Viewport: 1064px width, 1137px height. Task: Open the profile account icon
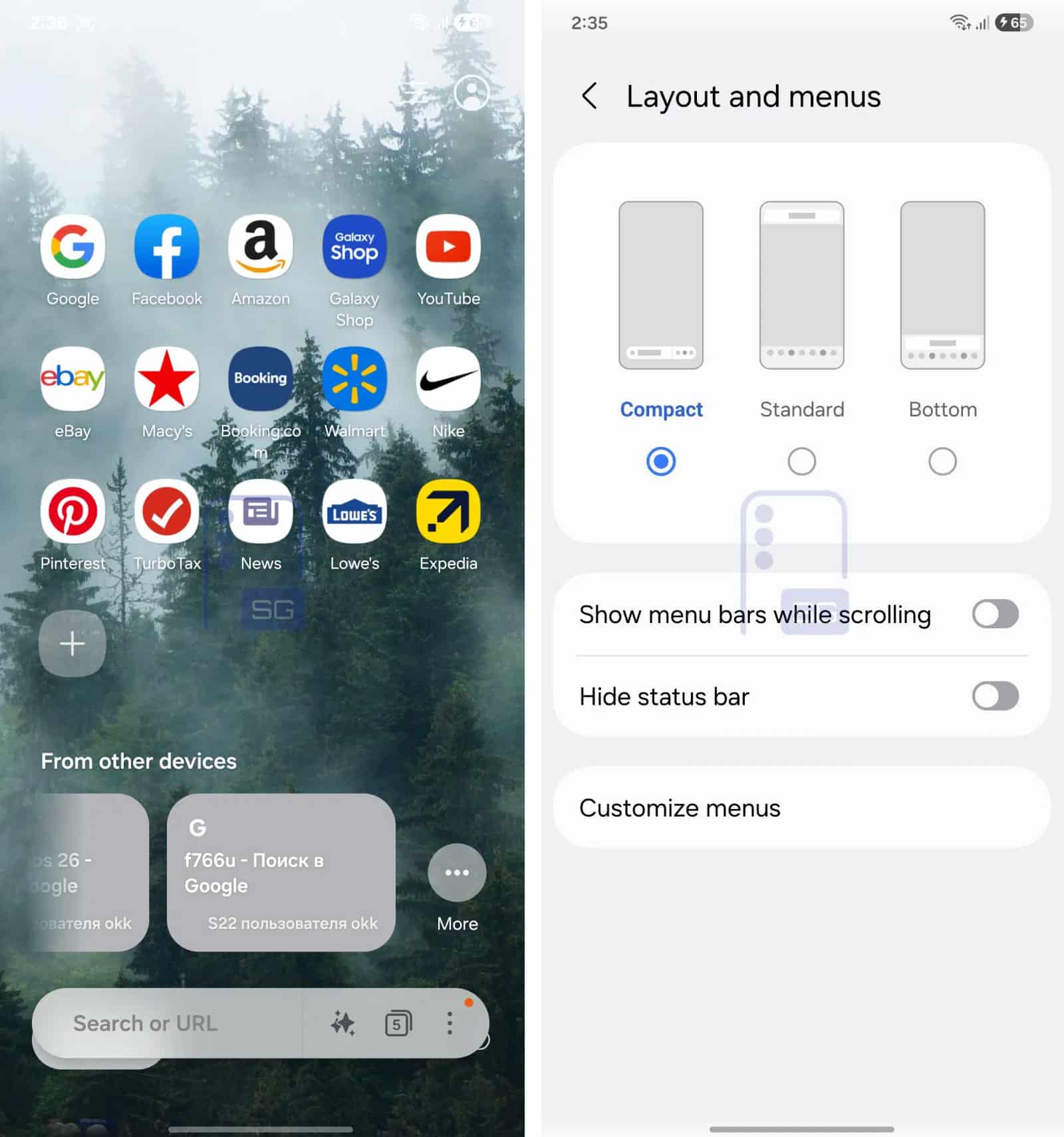[471, 93]
